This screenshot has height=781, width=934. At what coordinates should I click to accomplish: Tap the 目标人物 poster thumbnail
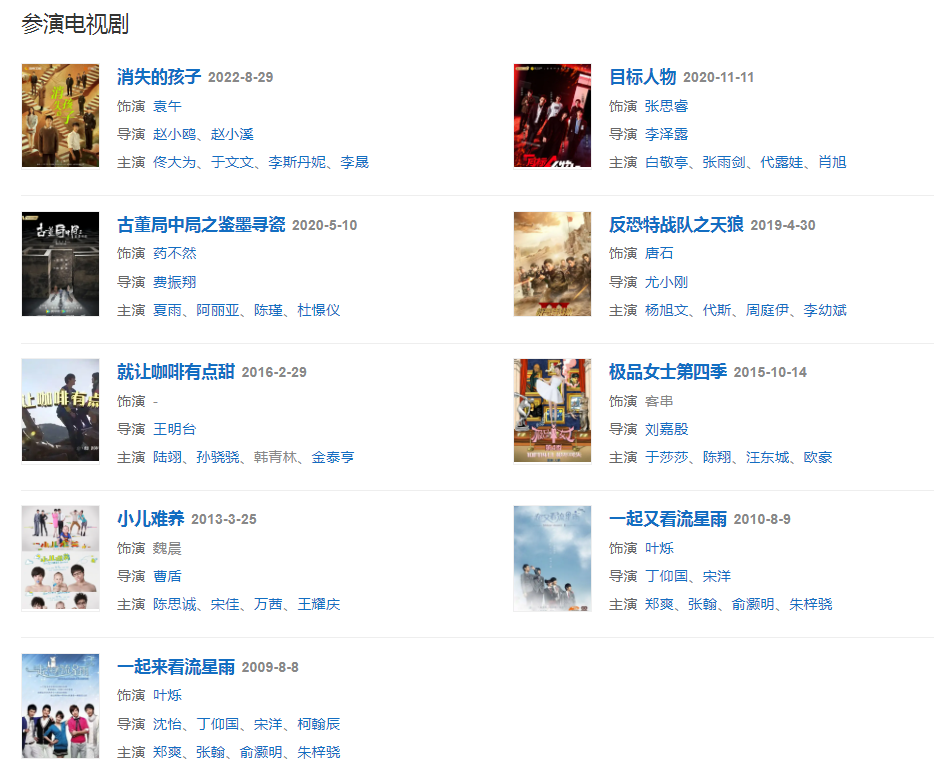point(552,115)
